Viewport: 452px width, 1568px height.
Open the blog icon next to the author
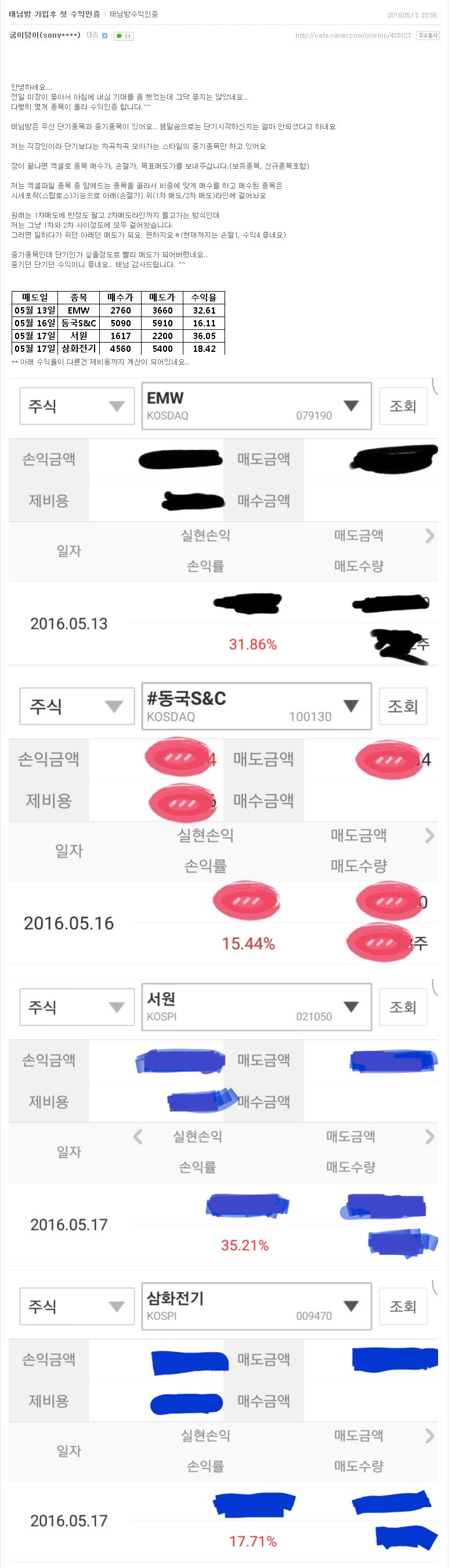click(105, 36)
